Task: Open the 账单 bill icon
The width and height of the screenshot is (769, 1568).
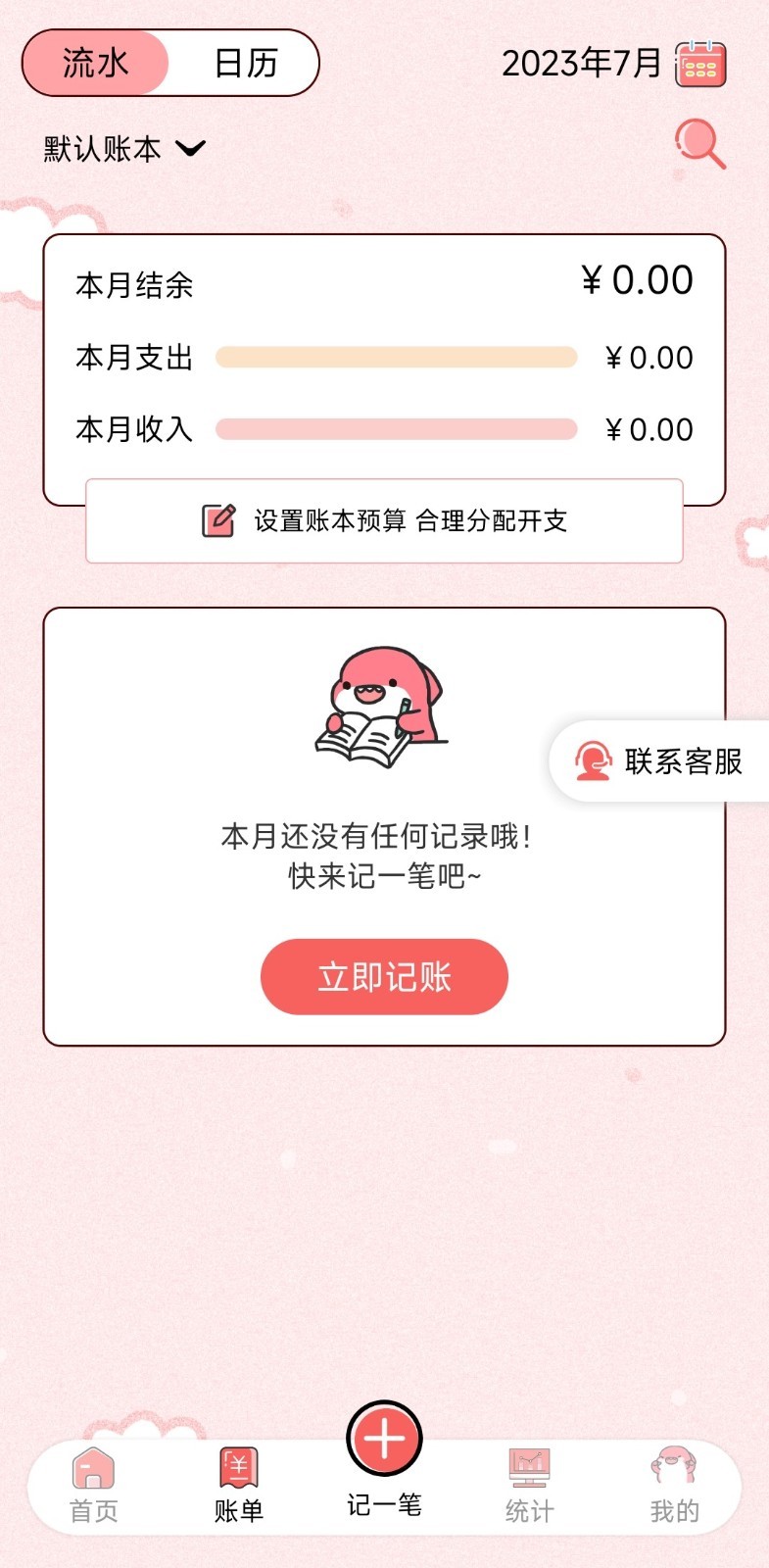Action: pos(238,1467)
